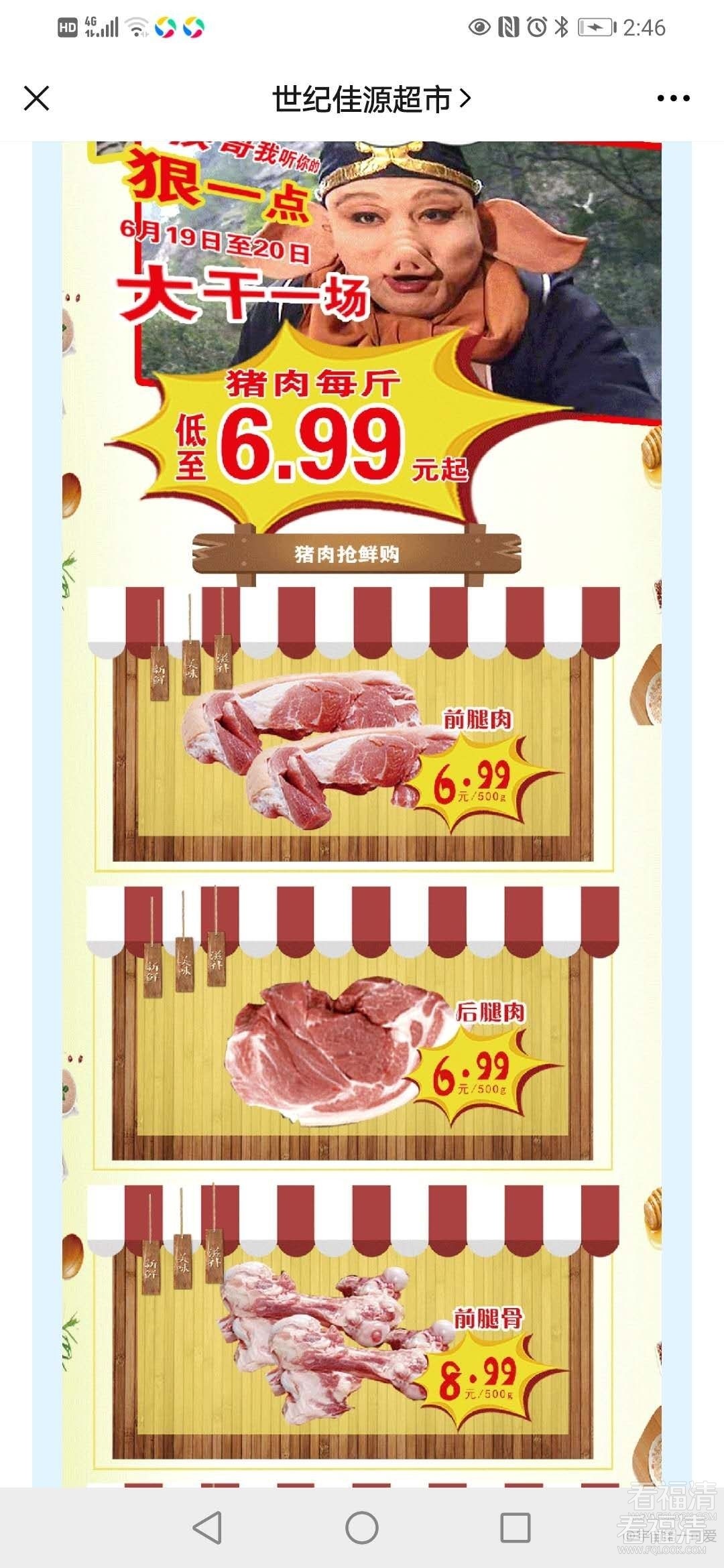This screenshot has height=1568, width=724.
Task: Tap the system back button
Action: [207, 1528]
